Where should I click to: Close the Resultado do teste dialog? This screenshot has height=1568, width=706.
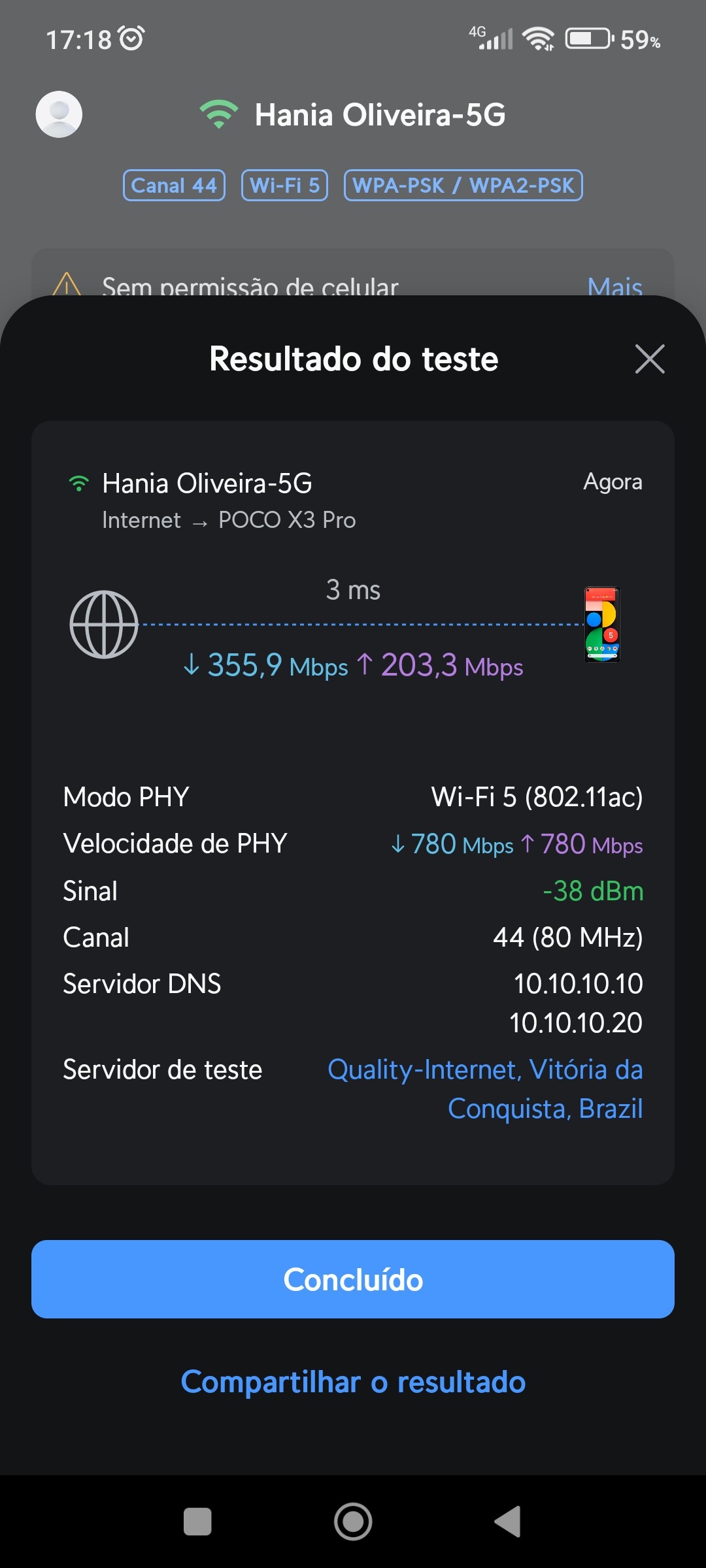pyautogui.click(x=650, y=359)
